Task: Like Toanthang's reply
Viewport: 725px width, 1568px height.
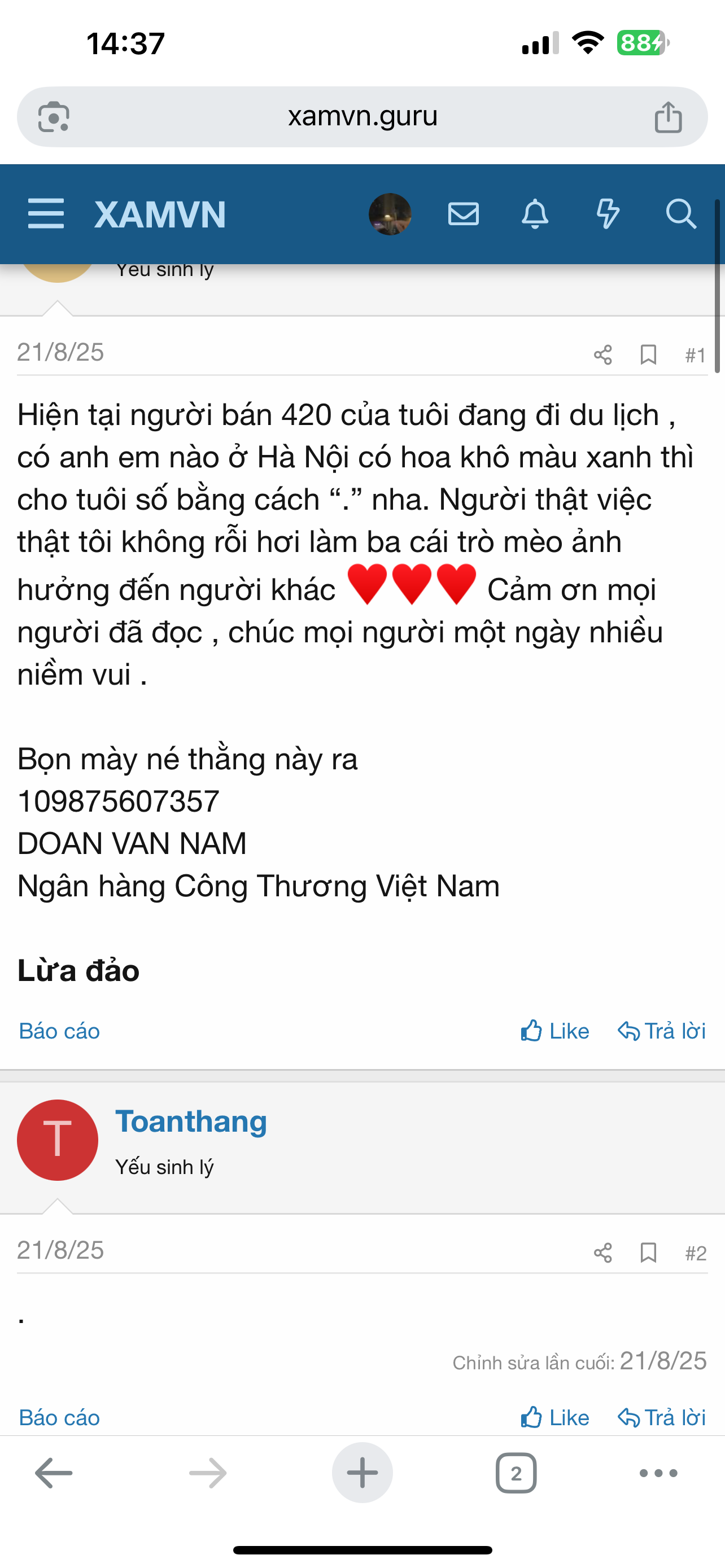Action: click(554, 1418)
